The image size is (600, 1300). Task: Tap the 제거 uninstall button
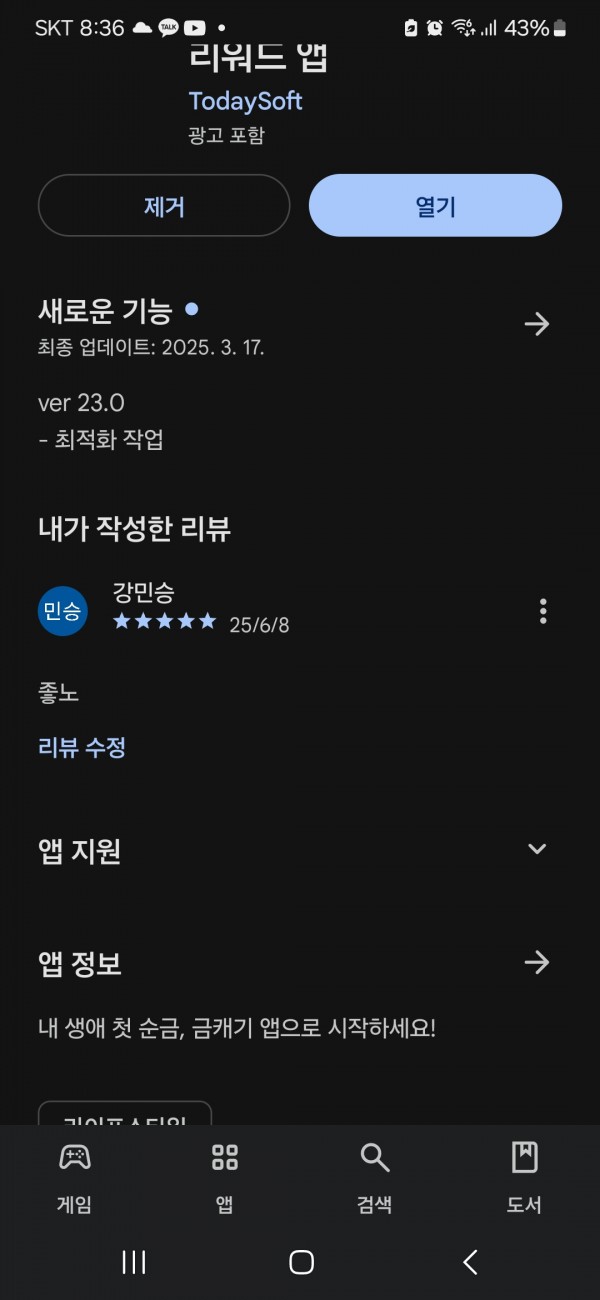click(x=164, y=206)
